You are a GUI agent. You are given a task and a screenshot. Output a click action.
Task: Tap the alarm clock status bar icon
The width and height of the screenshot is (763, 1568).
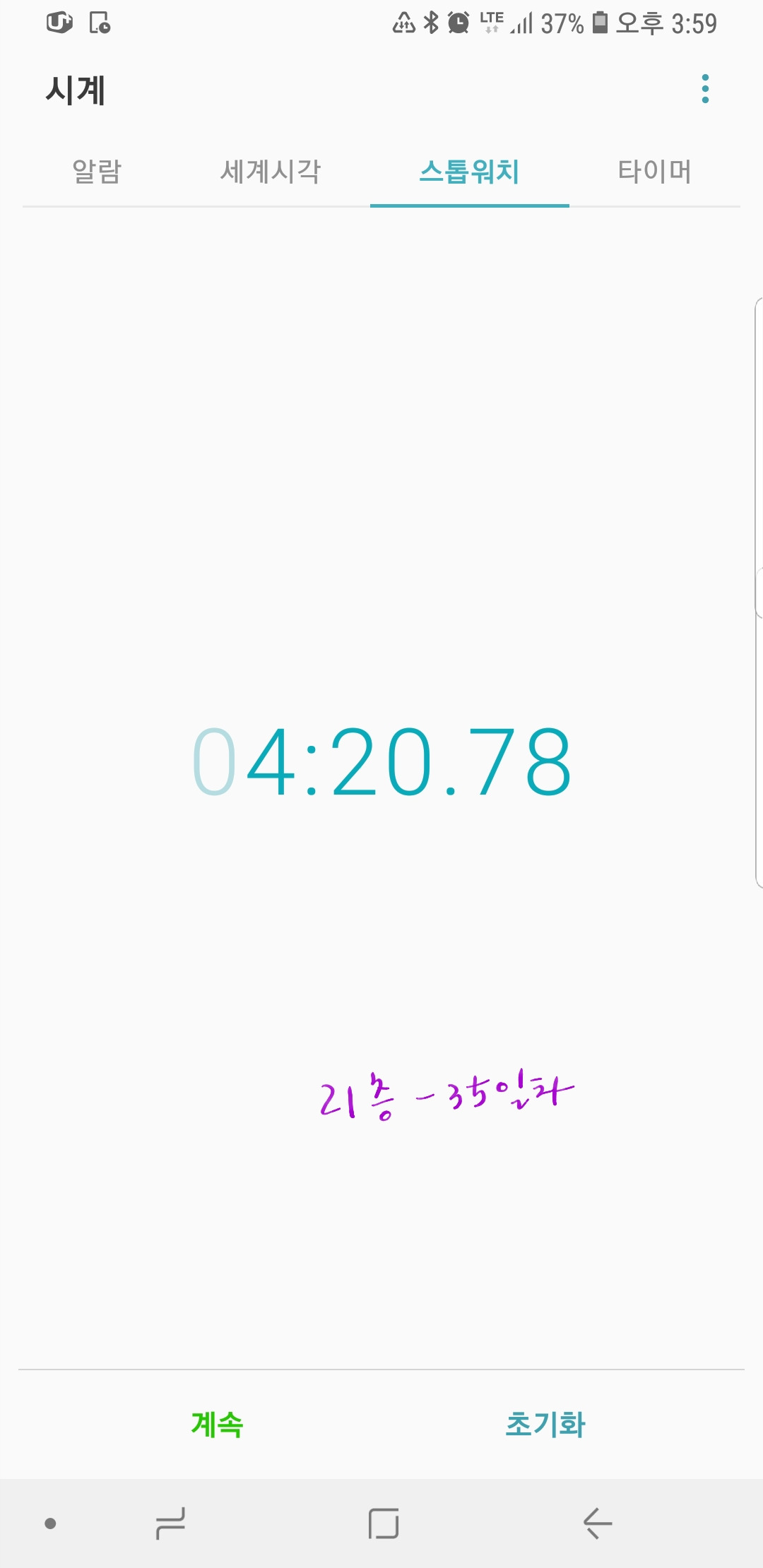[x=459, y=23]
